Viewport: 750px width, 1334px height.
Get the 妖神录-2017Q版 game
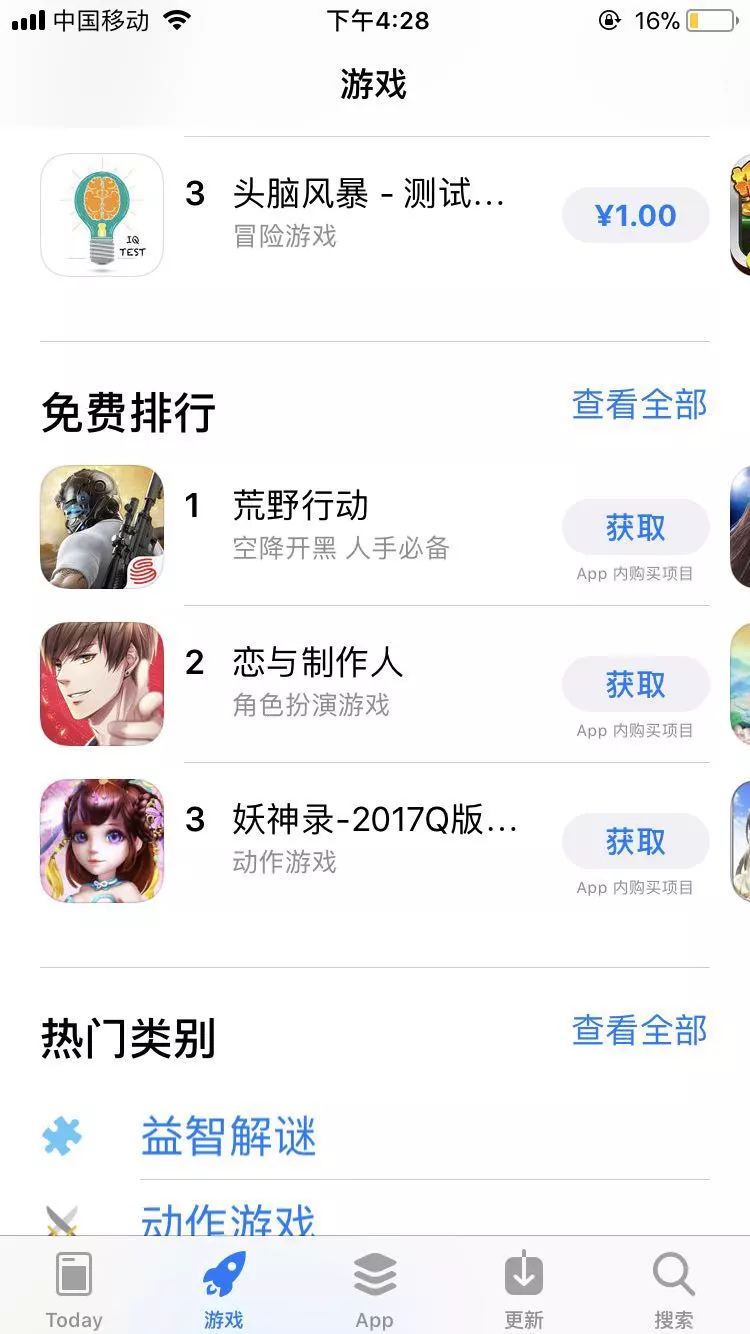(x=635, y=842)
